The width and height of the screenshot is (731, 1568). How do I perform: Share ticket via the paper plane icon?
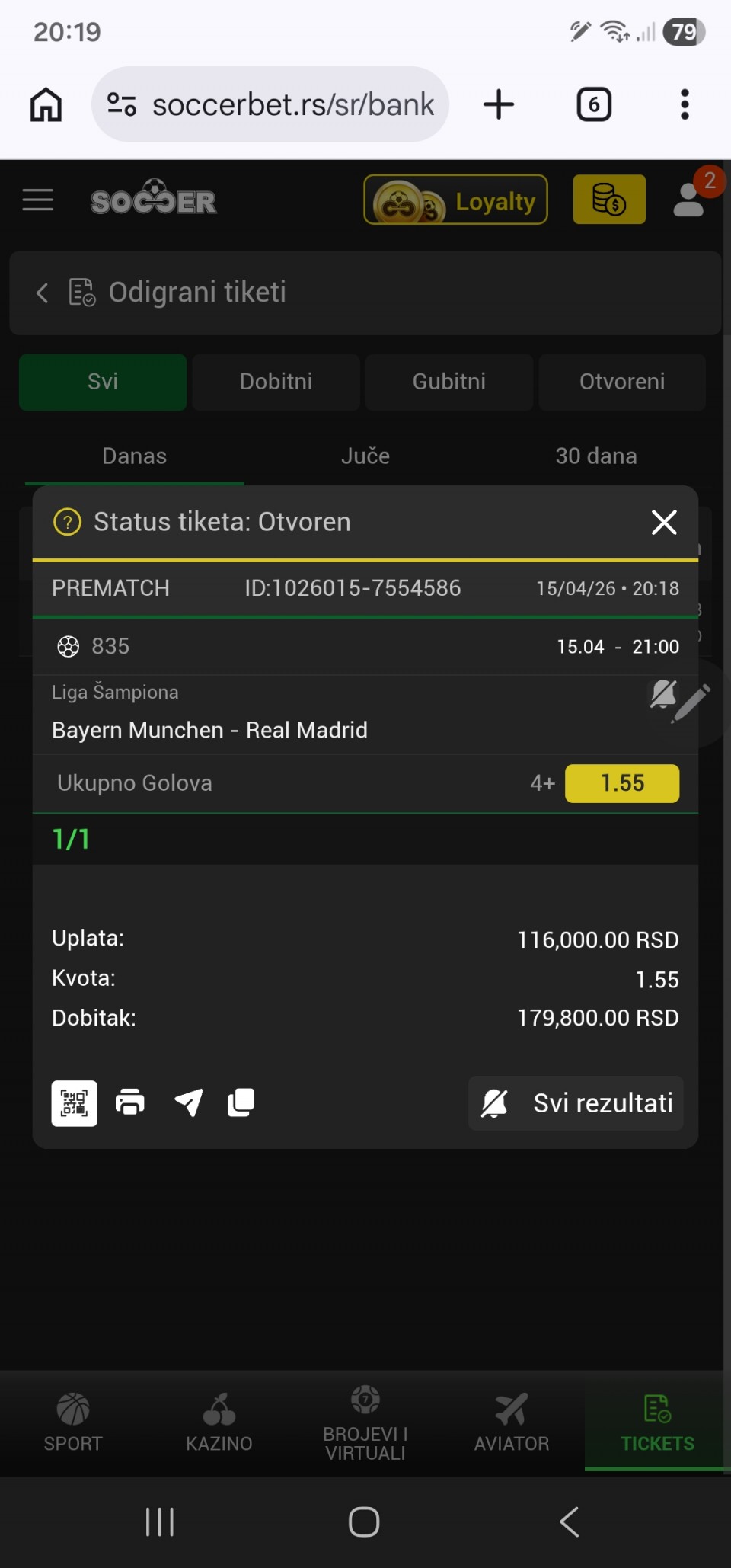(x=189, y=1103)
